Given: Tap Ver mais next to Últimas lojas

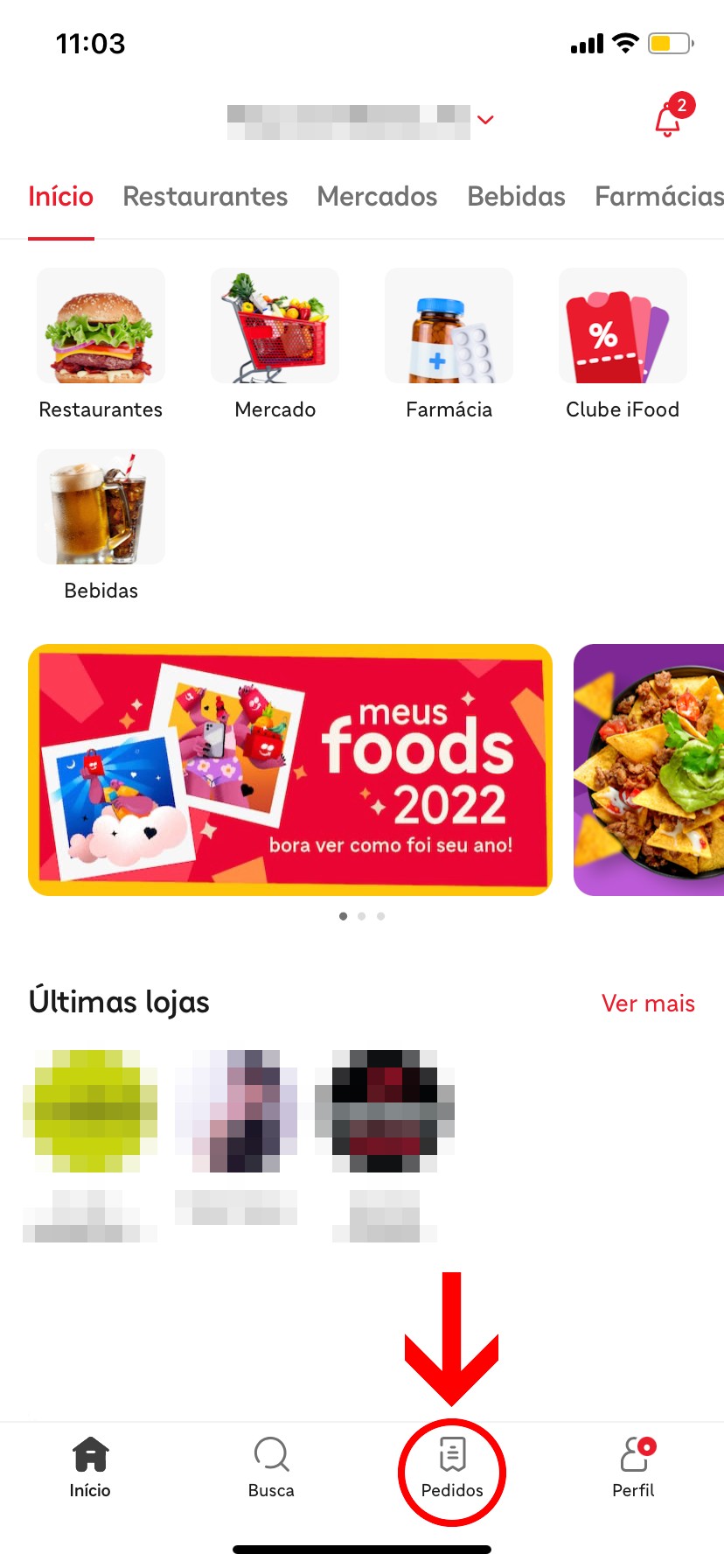Looking at the screenshot, I should (648, 1003).
